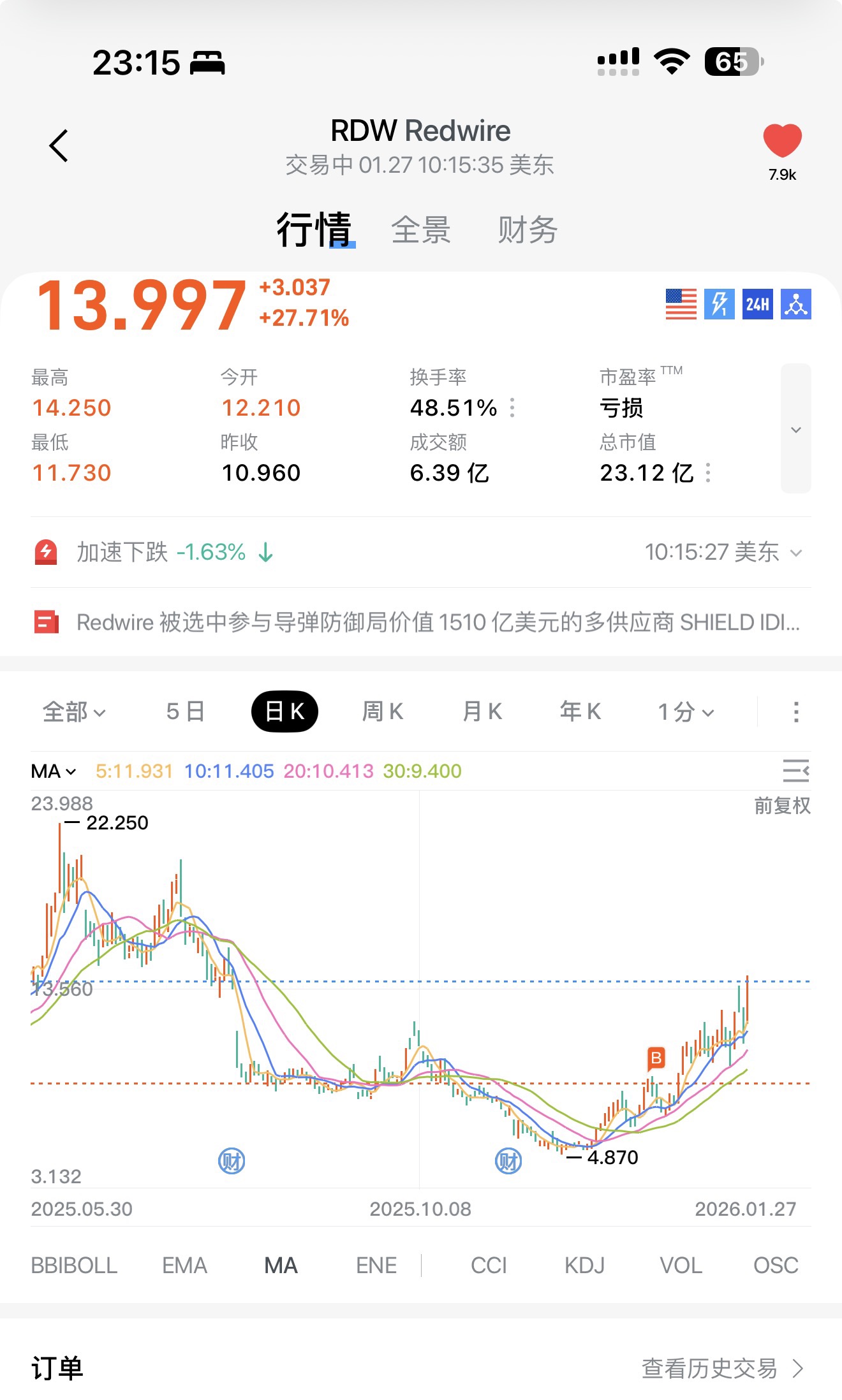Open 查看历史交易 history link
842x1400 pixels.
[722, 1368]
